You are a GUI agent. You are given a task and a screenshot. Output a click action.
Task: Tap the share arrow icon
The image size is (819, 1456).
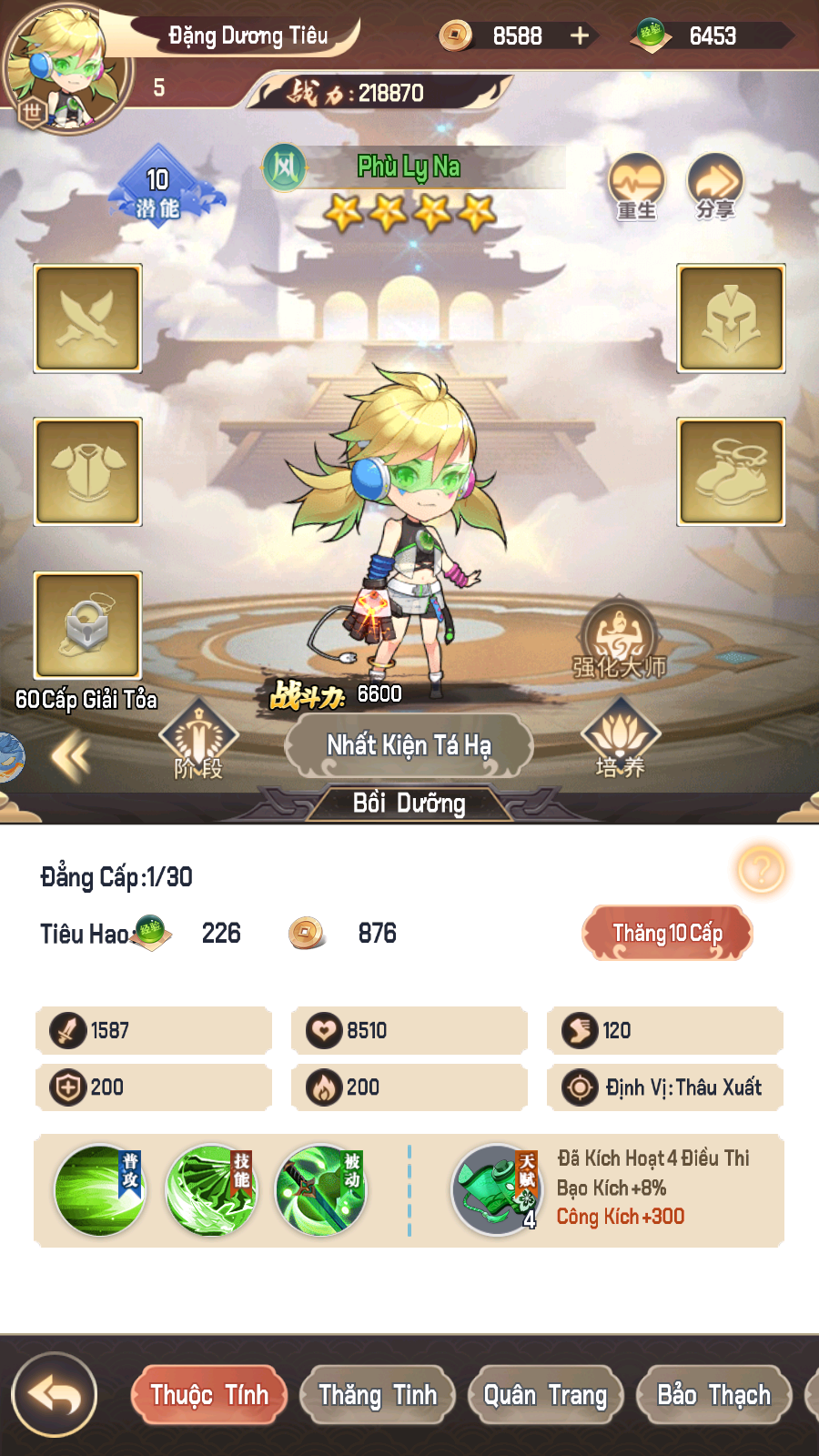(715, 186)
